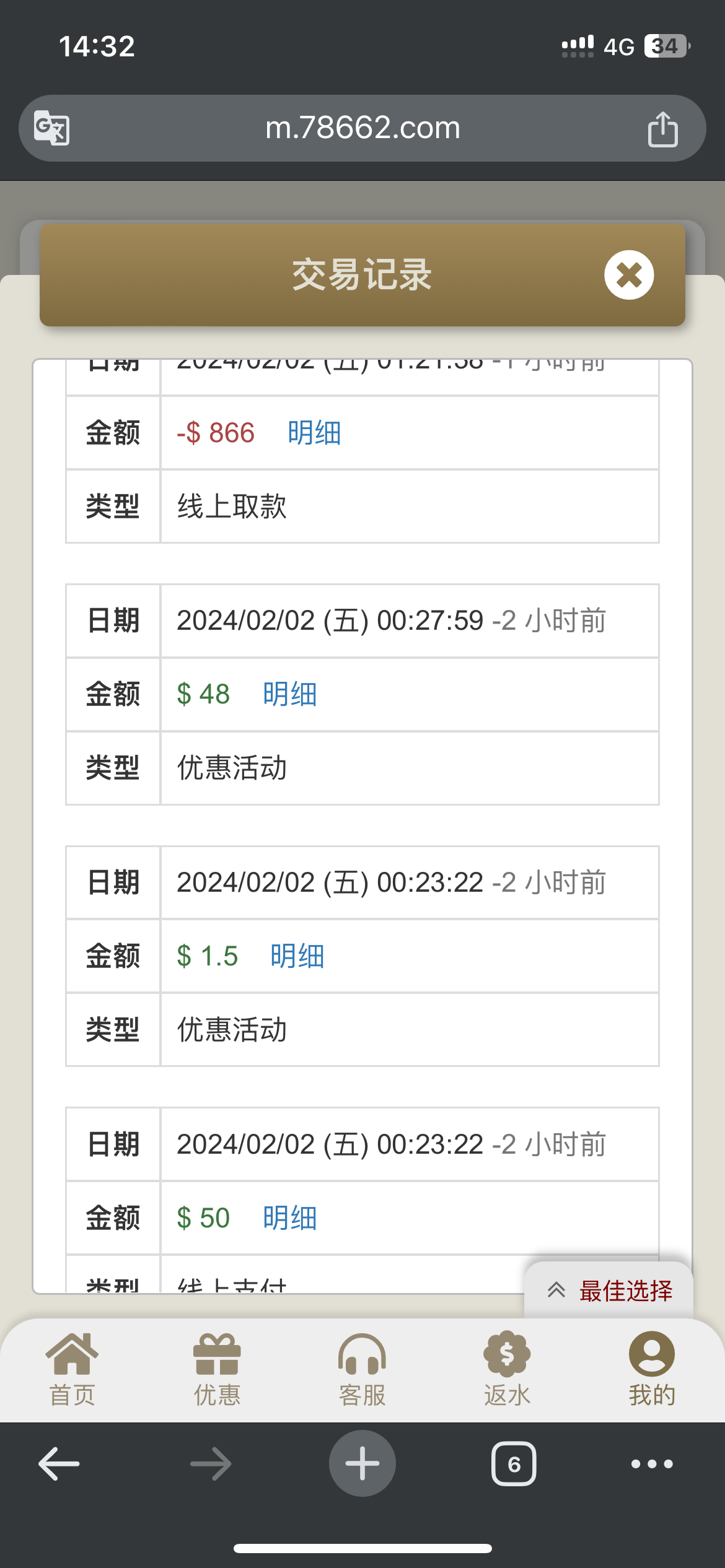Viewport: 725px width, 1568px height.
Task: Open the 我的 account tab
Action: click(652, 1370)
